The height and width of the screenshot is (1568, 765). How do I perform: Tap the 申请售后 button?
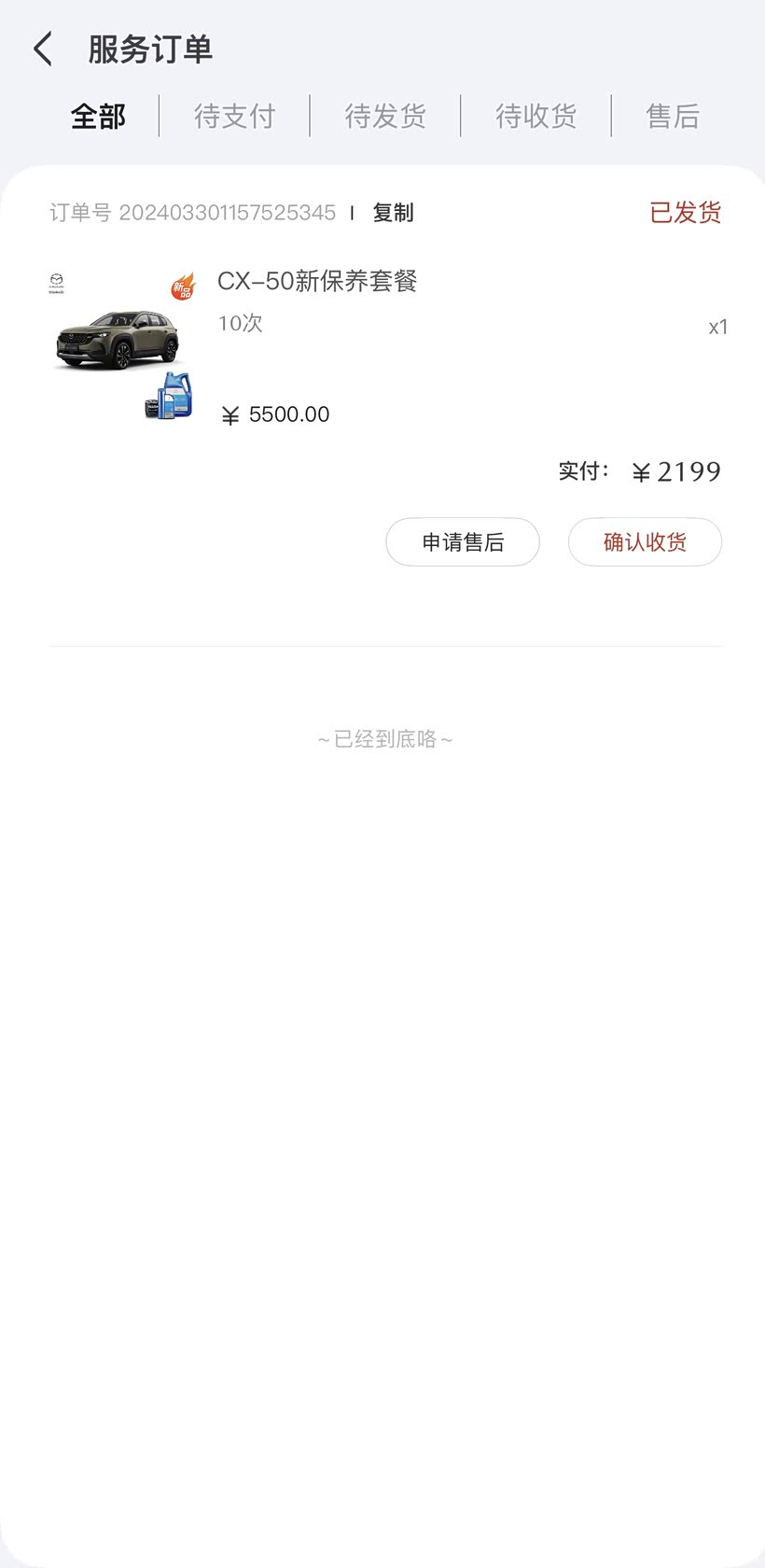pyautogui.click(x=463, y=542)
